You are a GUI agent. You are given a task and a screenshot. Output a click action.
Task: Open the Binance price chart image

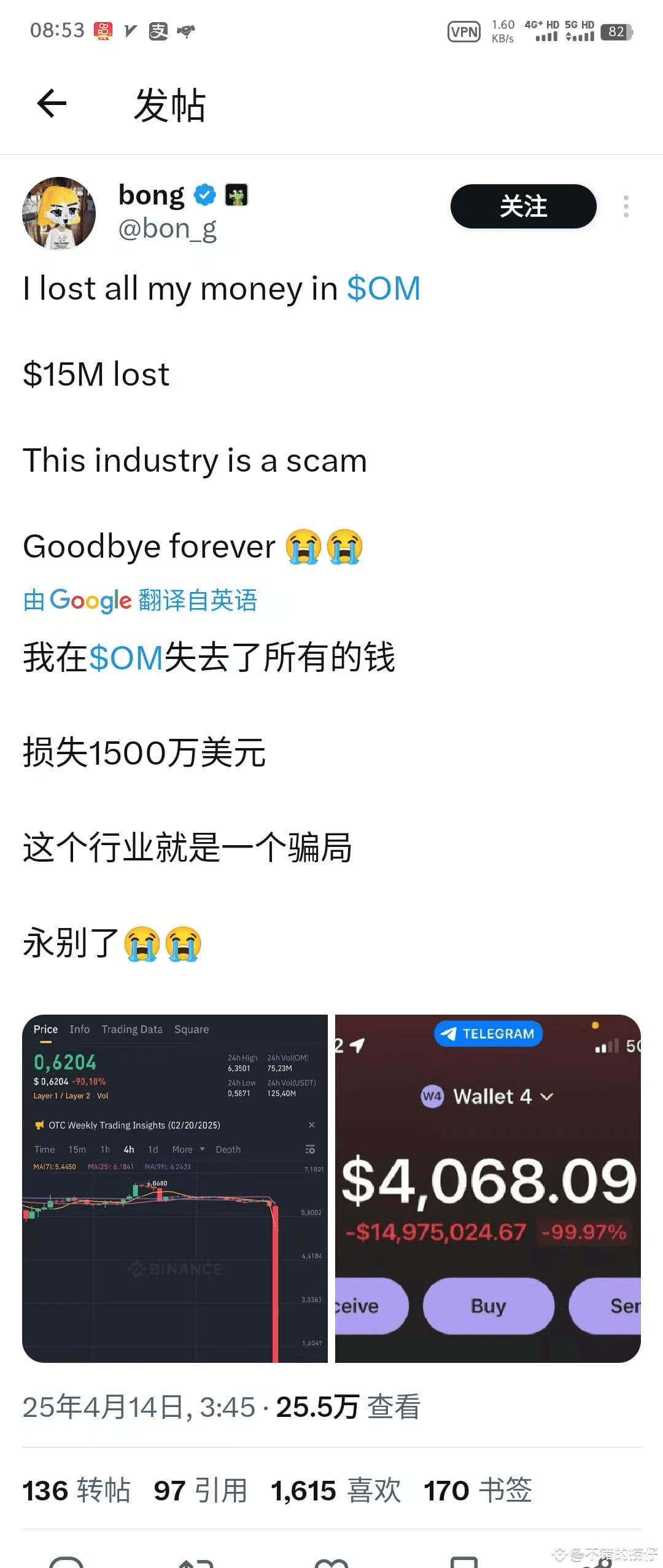coord(175,1188)
